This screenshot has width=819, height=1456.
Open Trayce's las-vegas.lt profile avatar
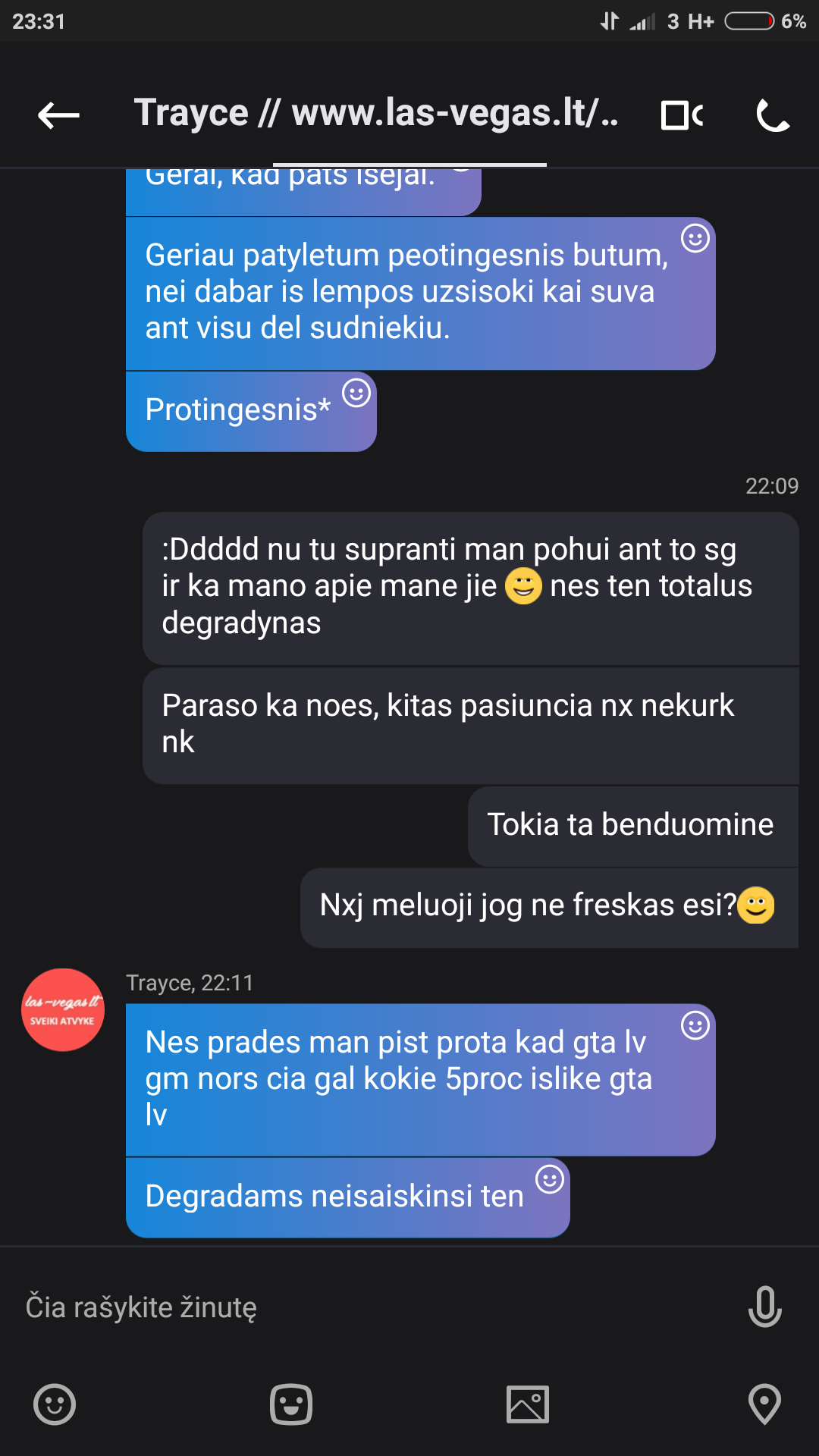(63, 1010)
